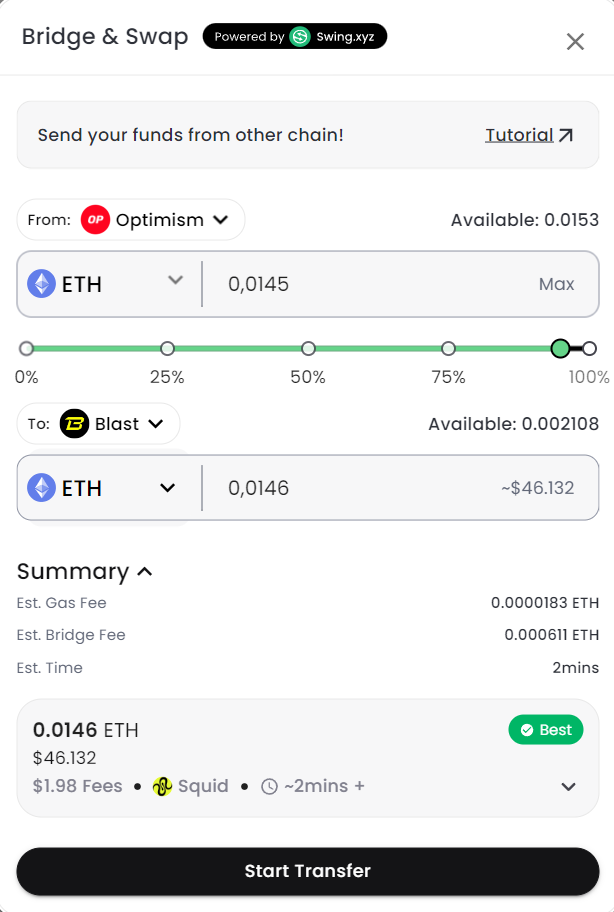Expand the Squid best route card
614x912 pixels.
click(568, 786)
